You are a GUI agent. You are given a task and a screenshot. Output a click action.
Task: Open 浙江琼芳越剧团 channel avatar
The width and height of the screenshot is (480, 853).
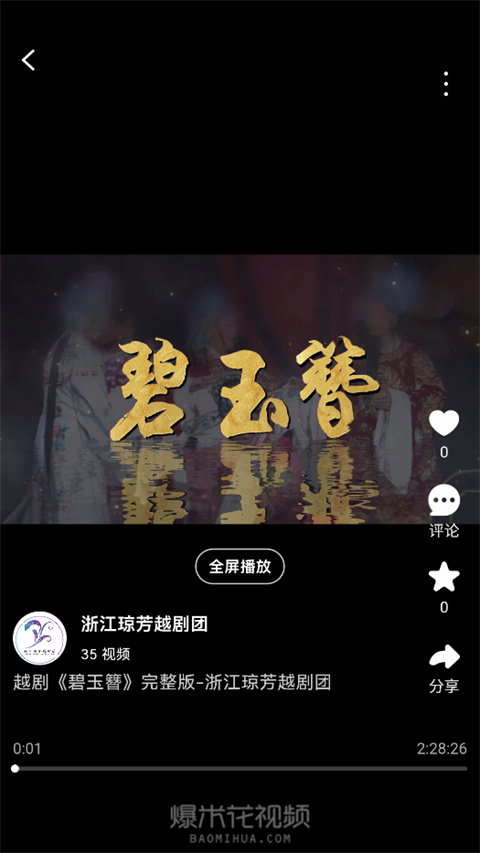coord(40,638)
